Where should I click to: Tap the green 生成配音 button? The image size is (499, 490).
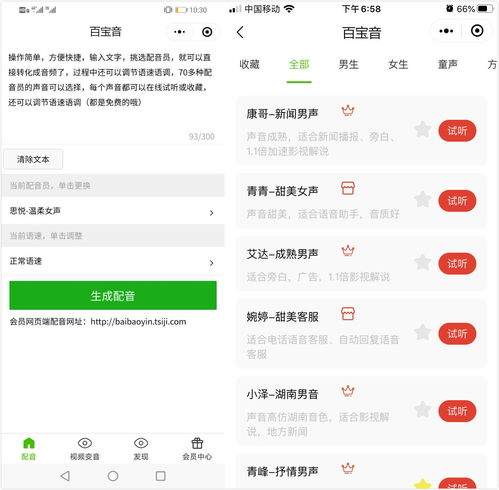[x=113, y=295]
